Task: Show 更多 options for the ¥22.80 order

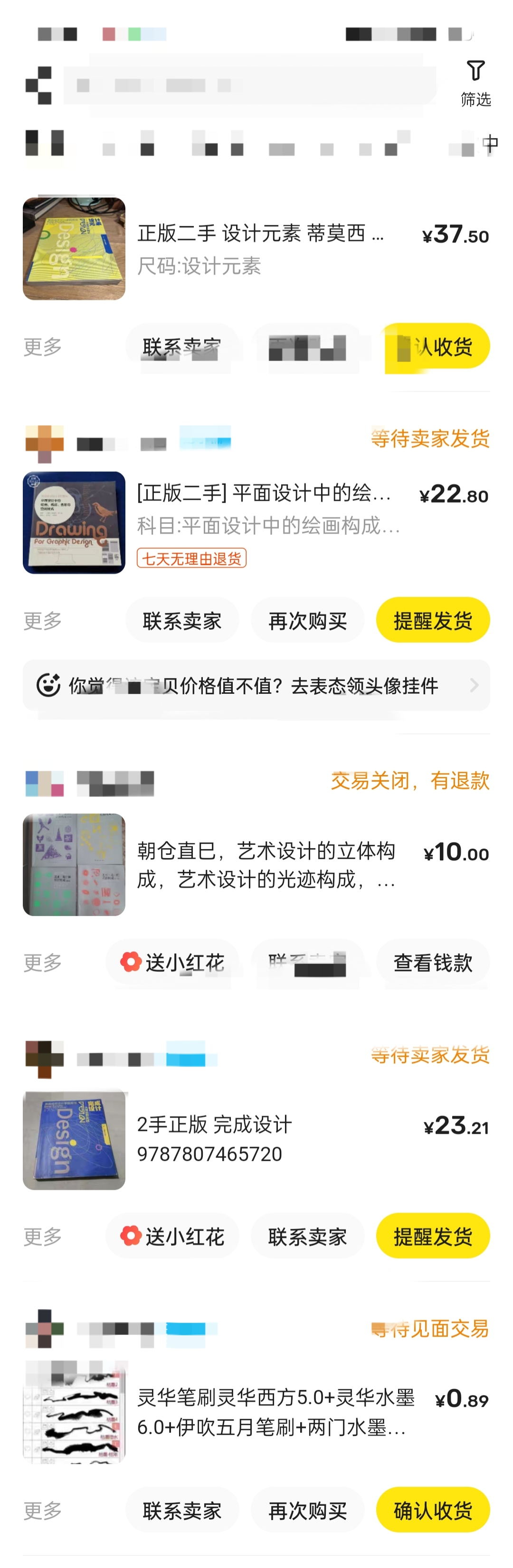Action: 43,620
